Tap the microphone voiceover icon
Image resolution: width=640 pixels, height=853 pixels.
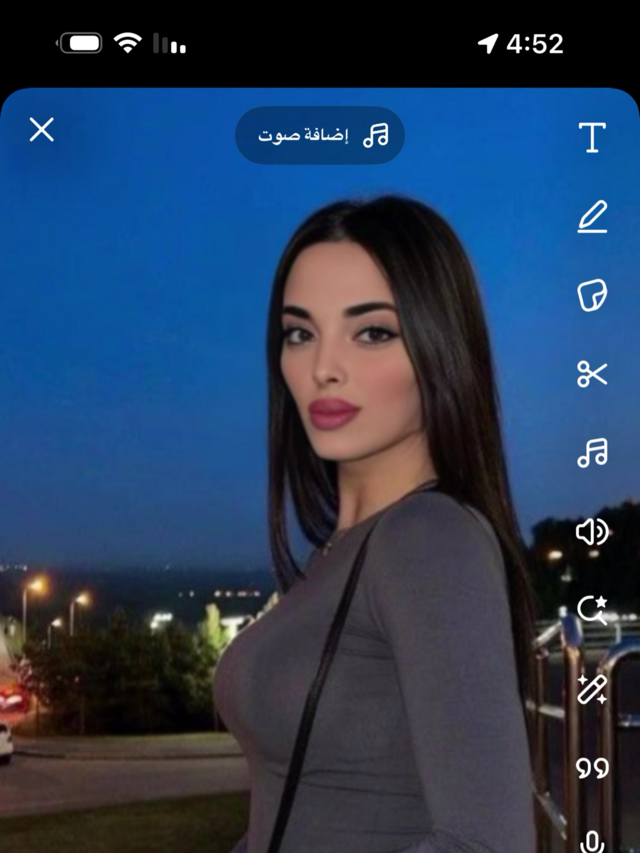coord(592,841)
